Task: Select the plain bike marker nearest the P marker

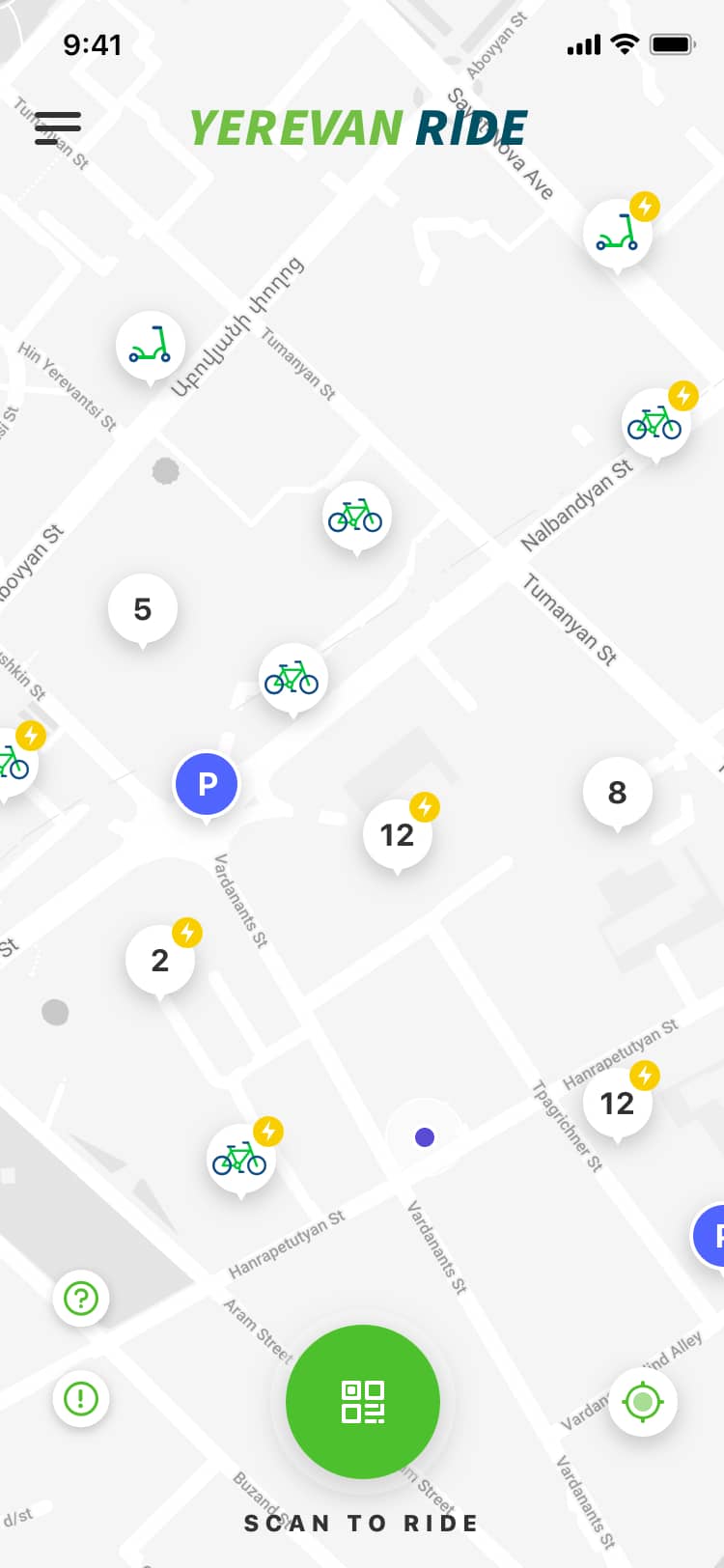Action: 292,679
